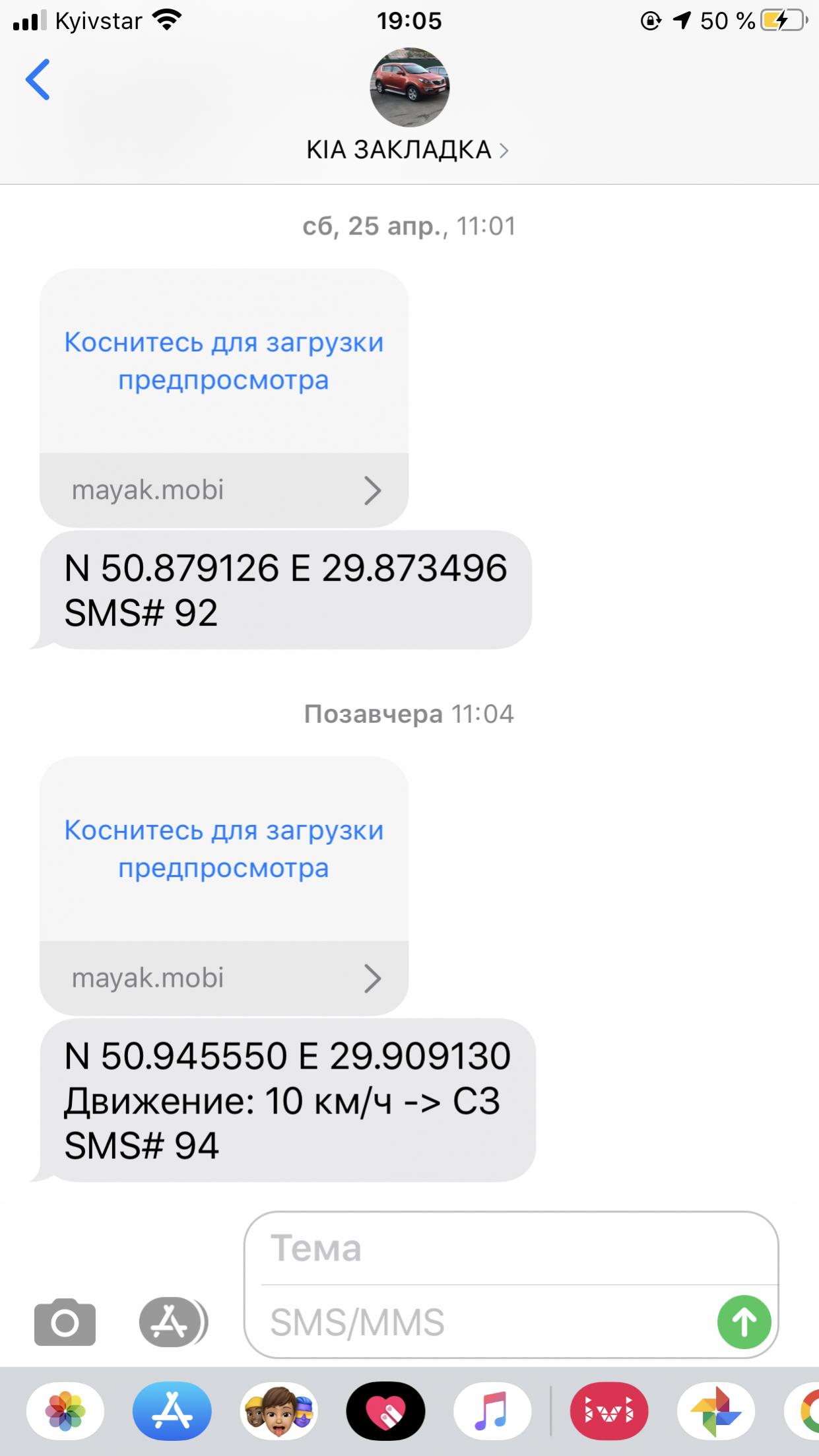Open Digital Touch in the app strip
The height and width of the screenshot is (1456, 819).
[386, 1411]
